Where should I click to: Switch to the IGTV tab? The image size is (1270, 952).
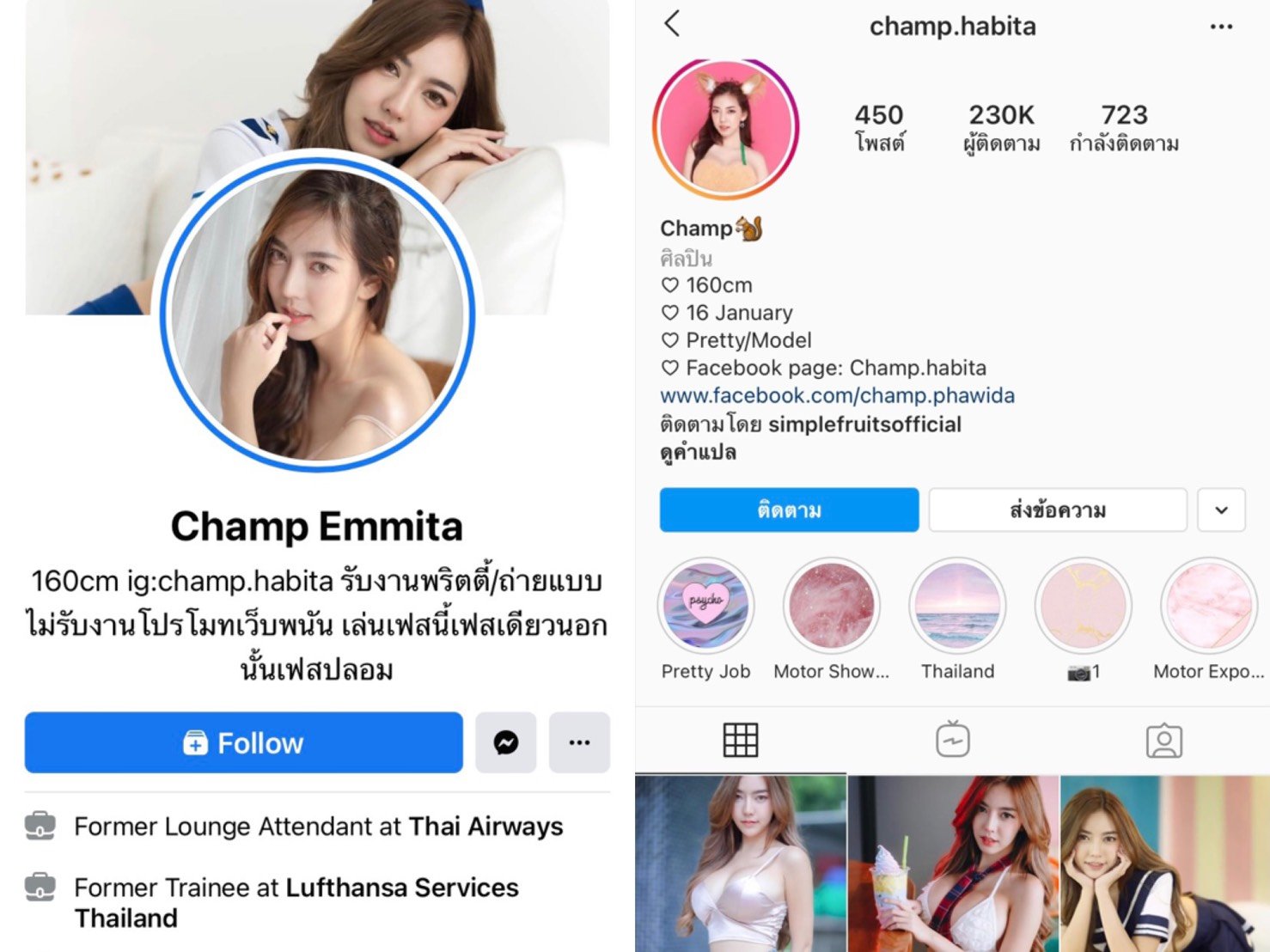[953, 740]
